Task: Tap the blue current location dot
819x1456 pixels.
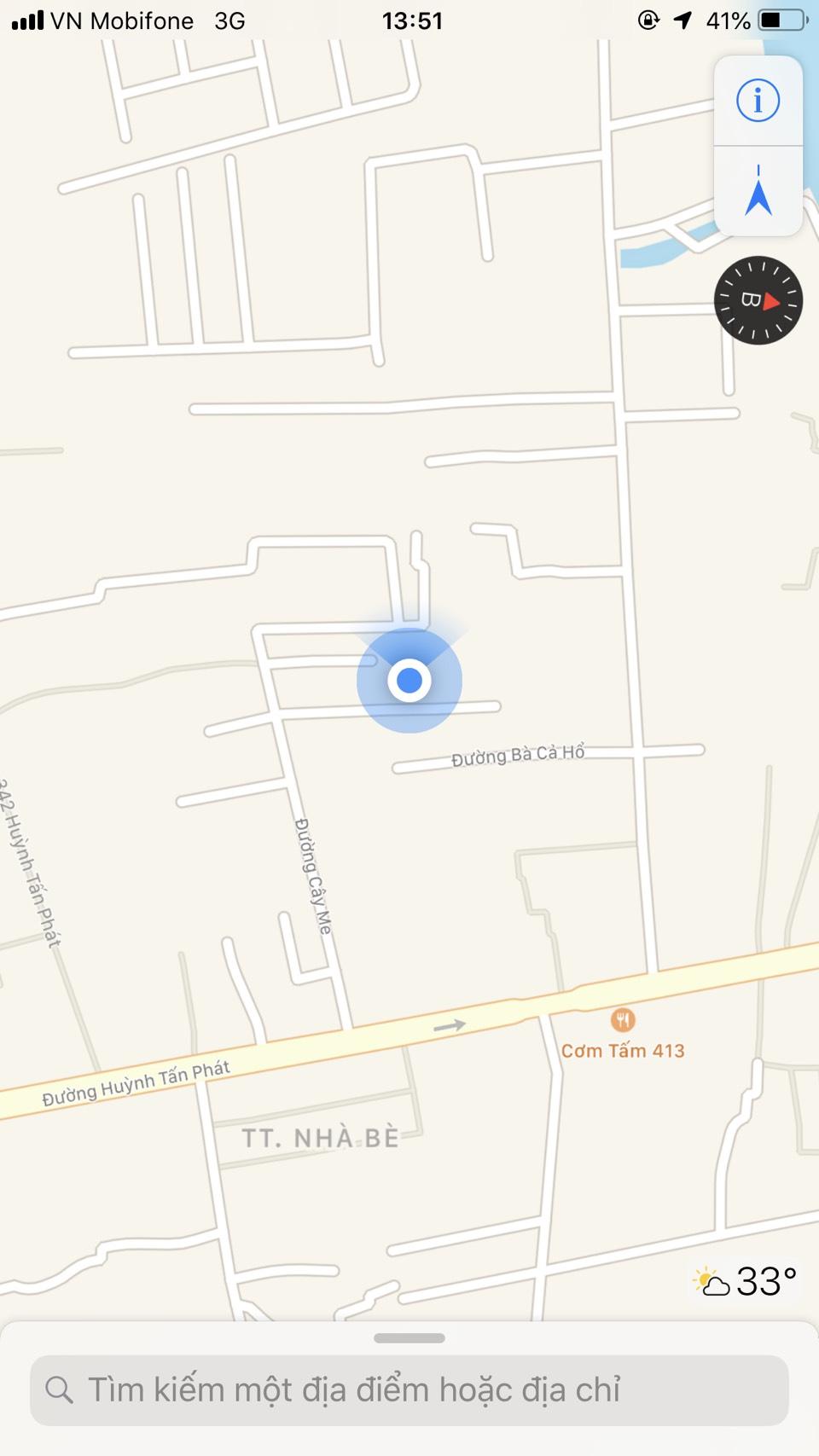Action: point(409,680)
